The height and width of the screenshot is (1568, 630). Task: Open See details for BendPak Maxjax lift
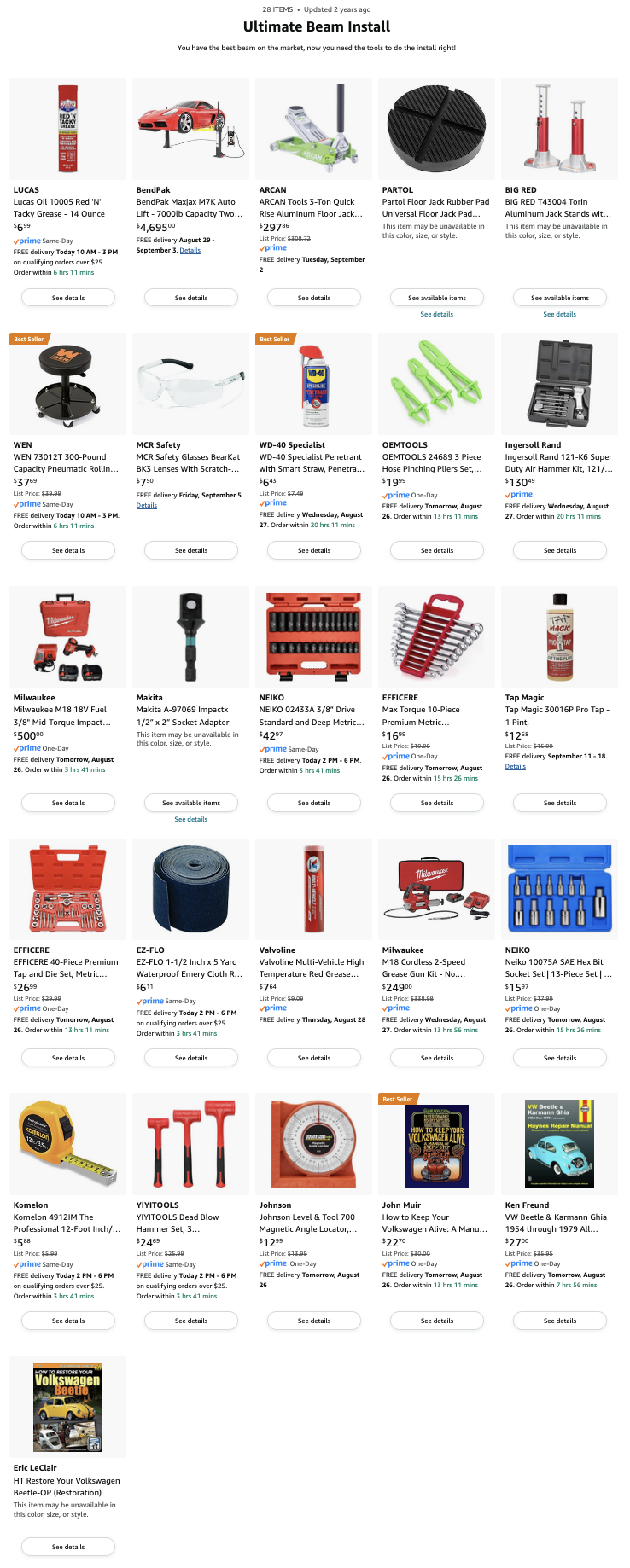click(x=191, y=298)
